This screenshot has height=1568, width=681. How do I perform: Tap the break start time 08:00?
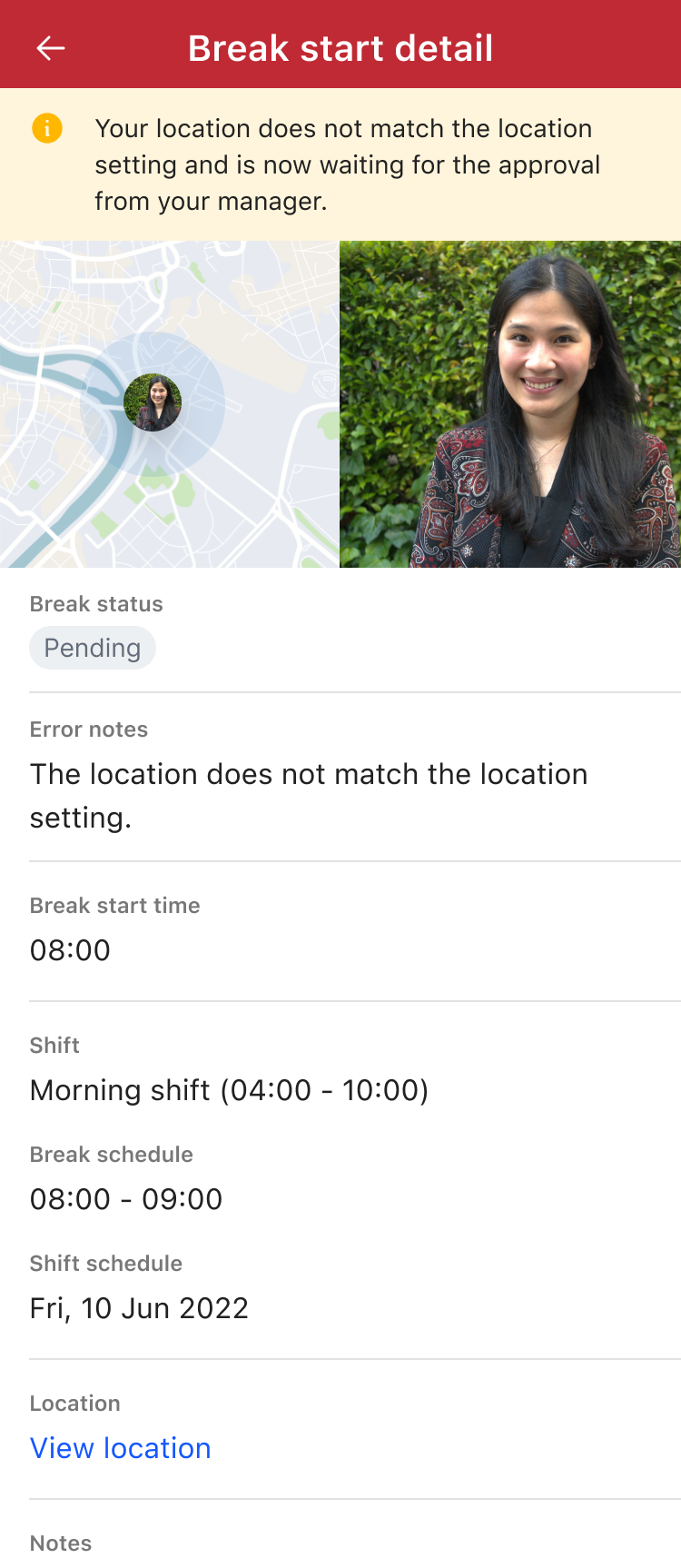tap(70, 949)
